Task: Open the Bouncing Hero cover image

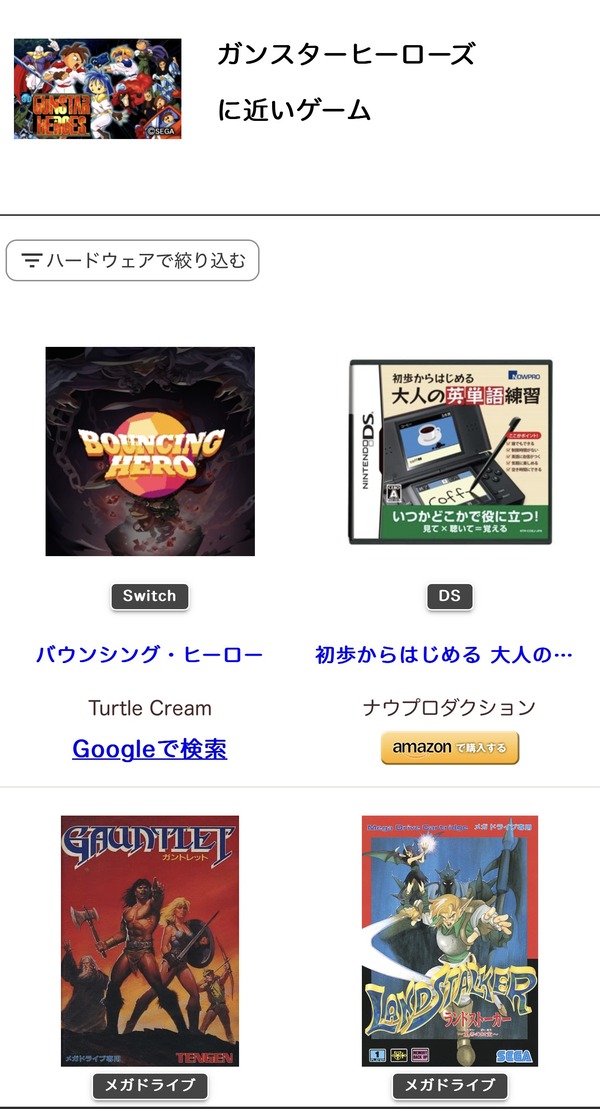Action: pyautogui.click(x=150, y=451)
